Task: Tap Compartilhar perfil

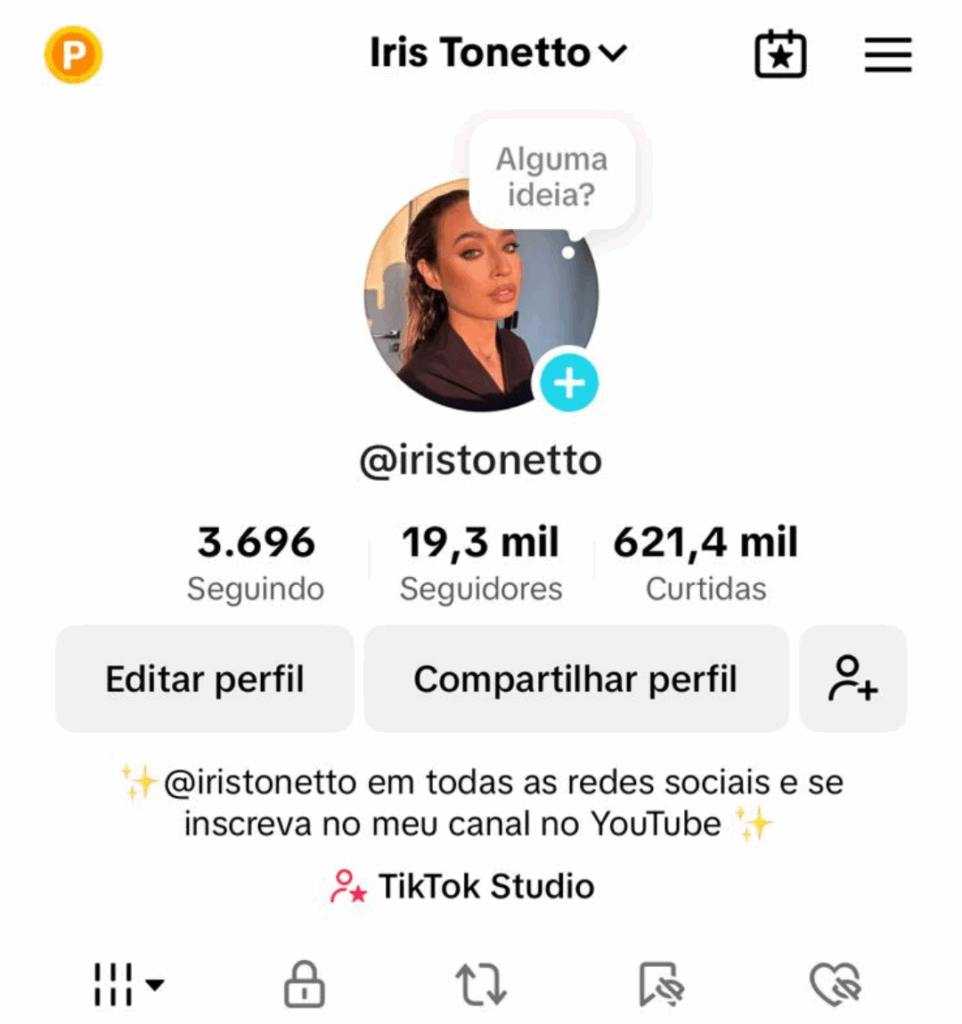Action: click(576, 679)
